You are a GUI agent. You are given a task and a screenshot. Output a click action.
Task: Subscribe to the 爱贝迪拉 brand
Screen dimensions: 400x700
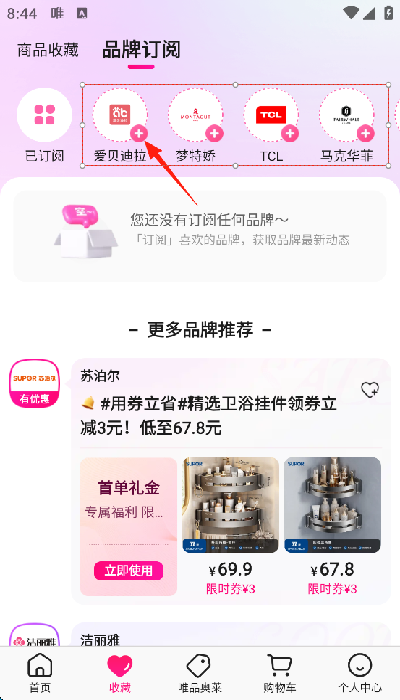pos(139,133)
